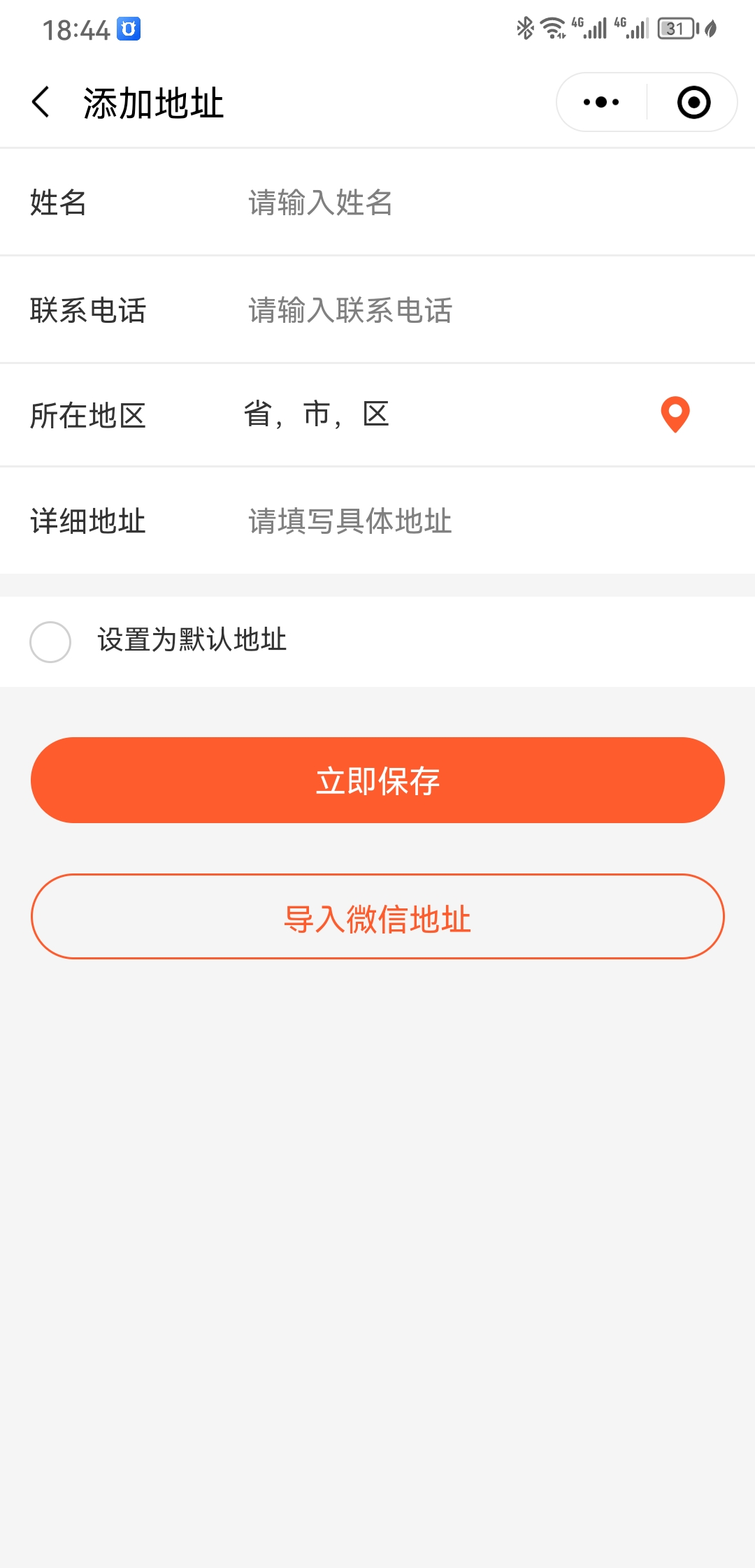Focus the 详细地址 detailed address field
This screenshot has width=755, height=1568.
pyautogui.click(x=419, y=521)
